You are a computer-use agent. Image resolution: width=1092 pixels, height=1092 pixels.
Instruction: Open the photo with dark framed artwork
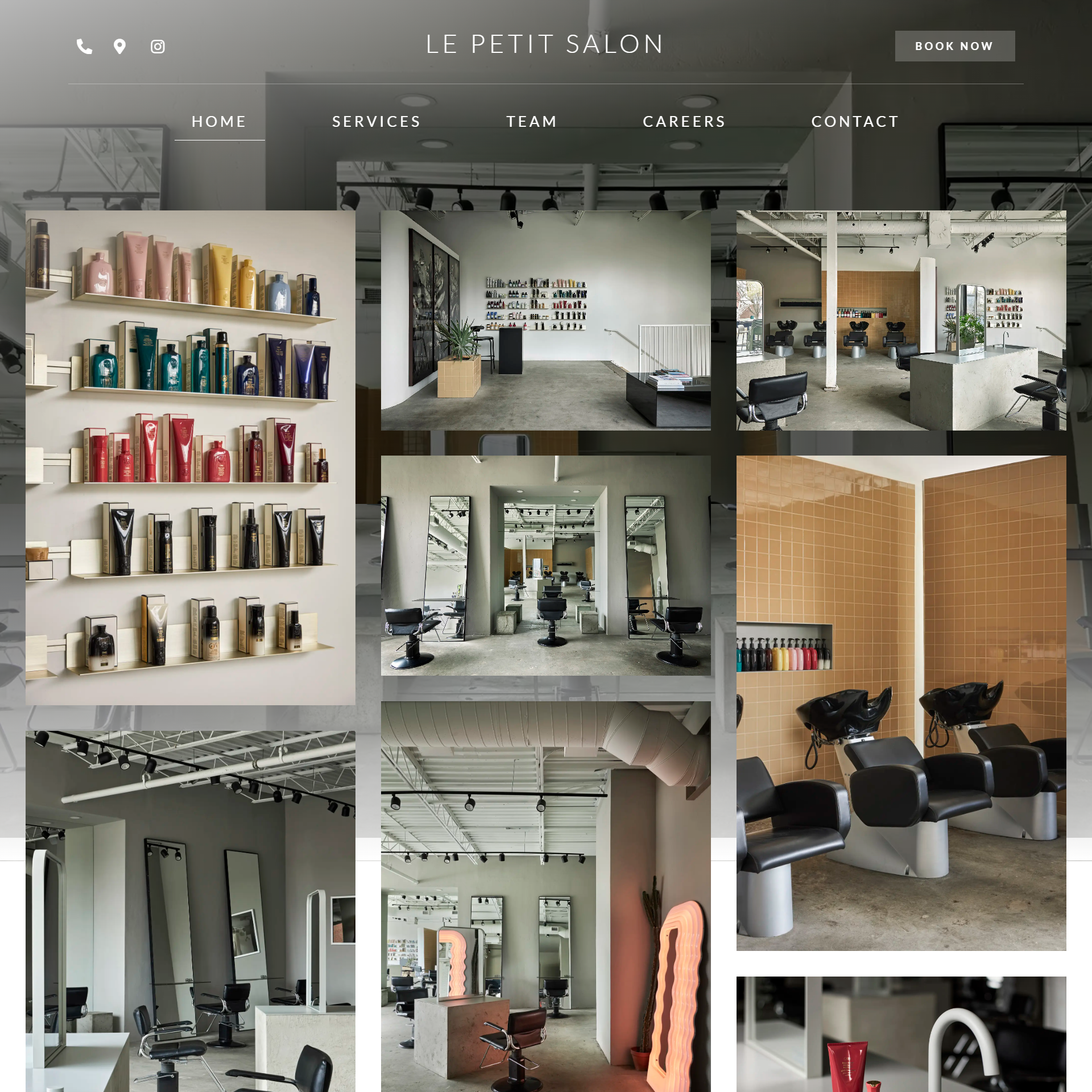(545, 320)
